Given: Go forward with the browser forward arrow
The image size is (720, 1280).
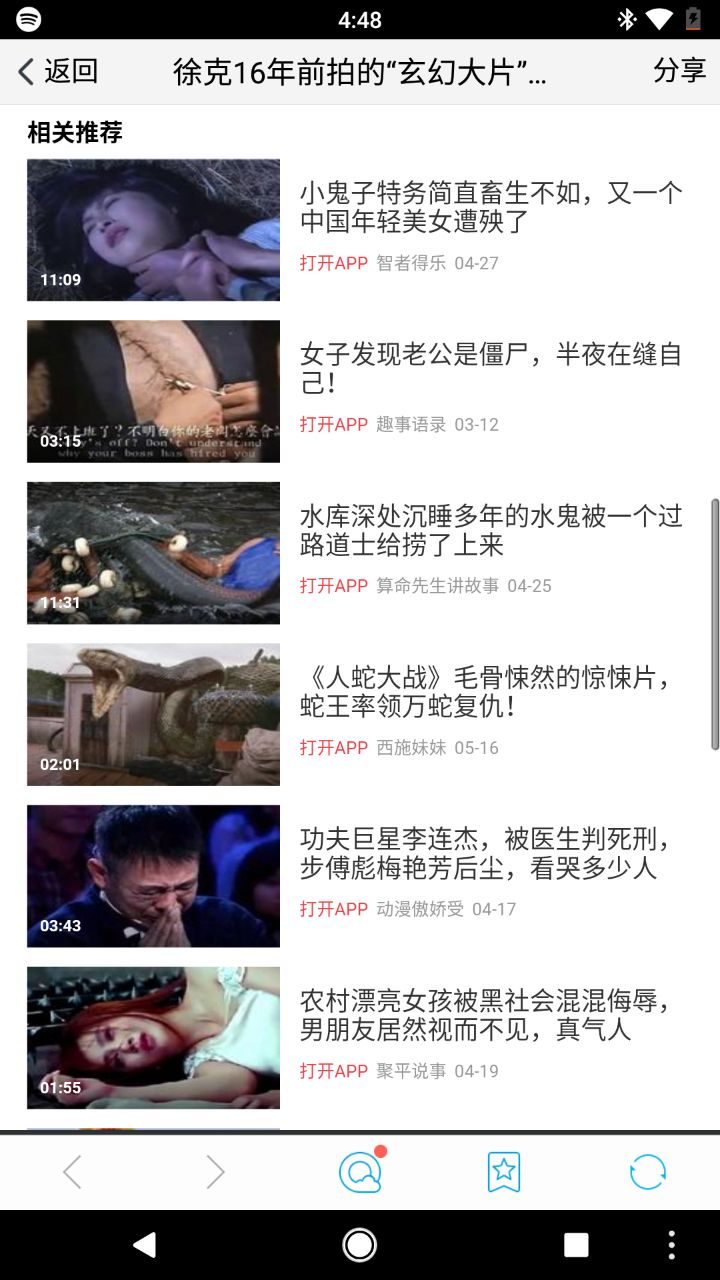Looking at the screenshot, I should 215,1171.
